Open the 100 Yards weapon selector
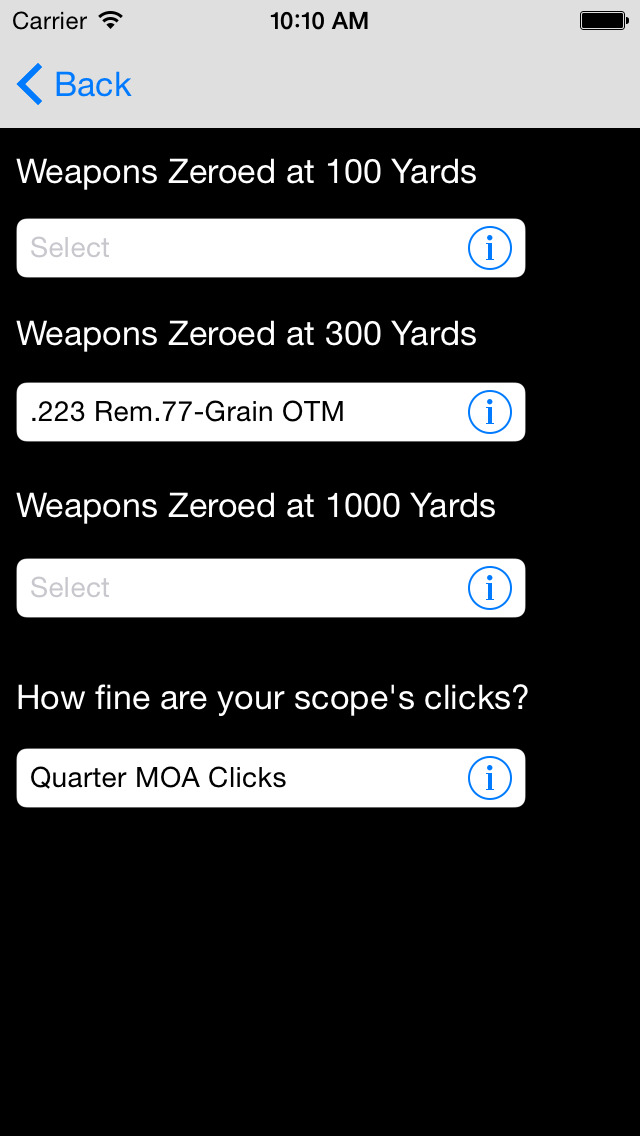This screenshot has height=1136, width=640. click(270, 248)
